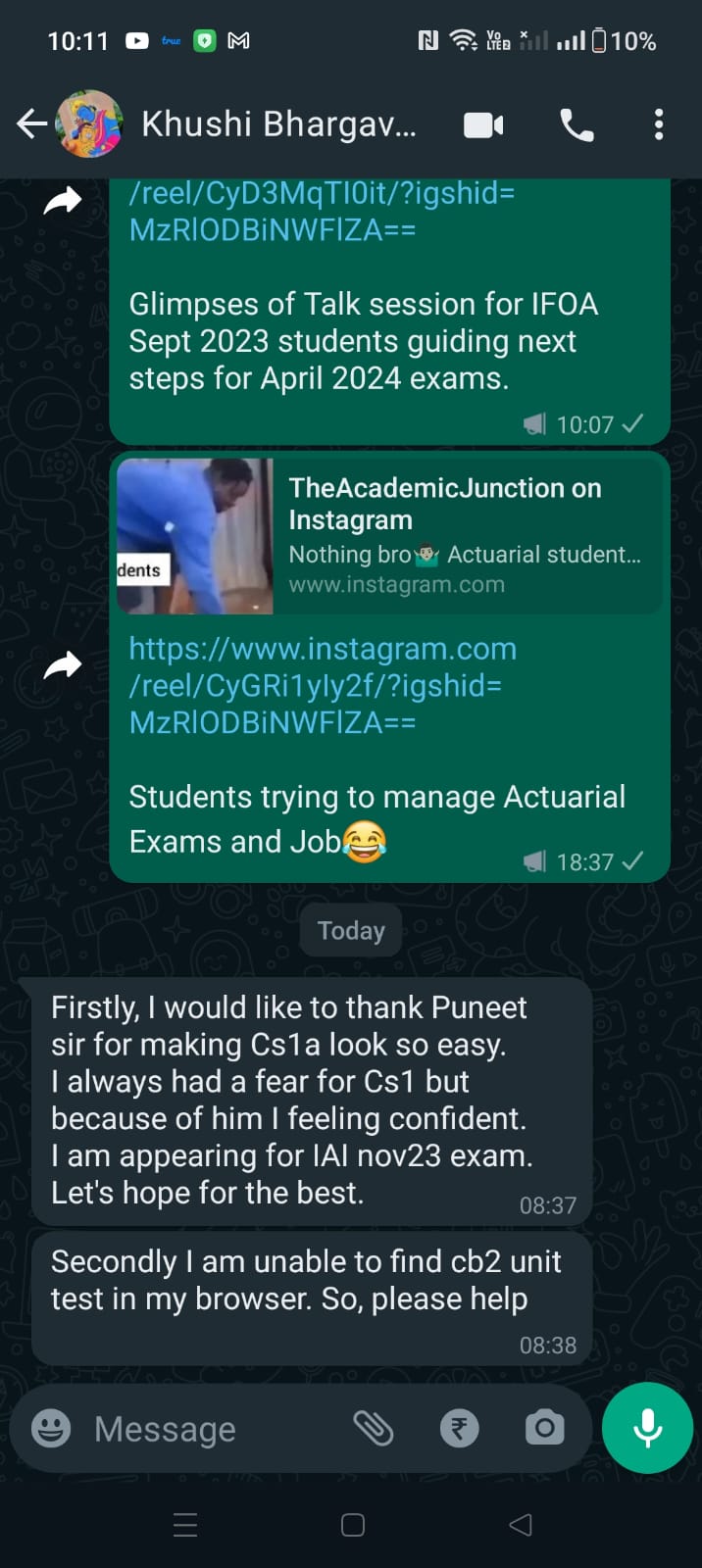This screenshot has height=1568, width=702.
Task: Tap the Message input field
Action: [x=206, y=1429]
